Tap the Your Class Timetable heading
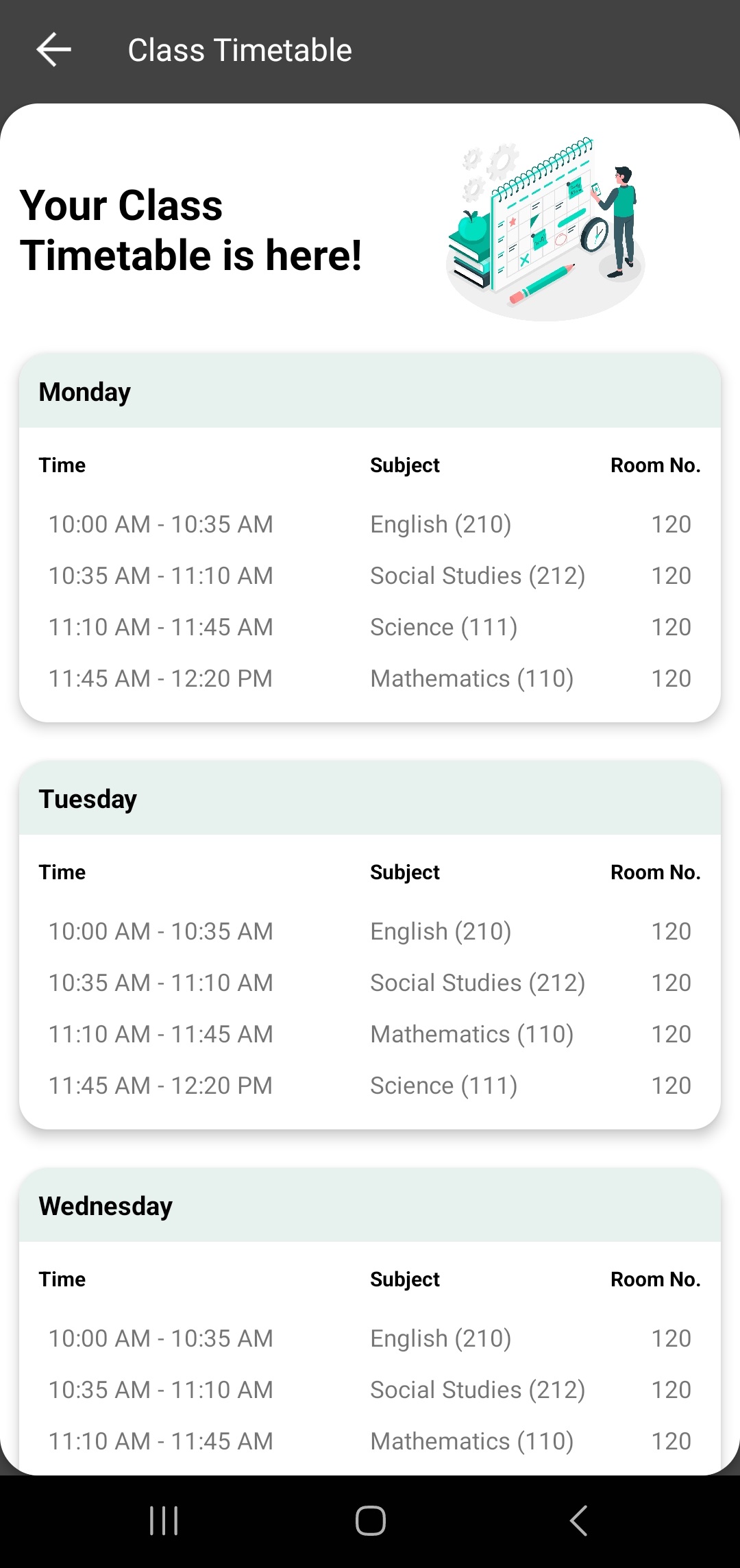This screenshot has width=740, height=1568. [x=190, y=230]
